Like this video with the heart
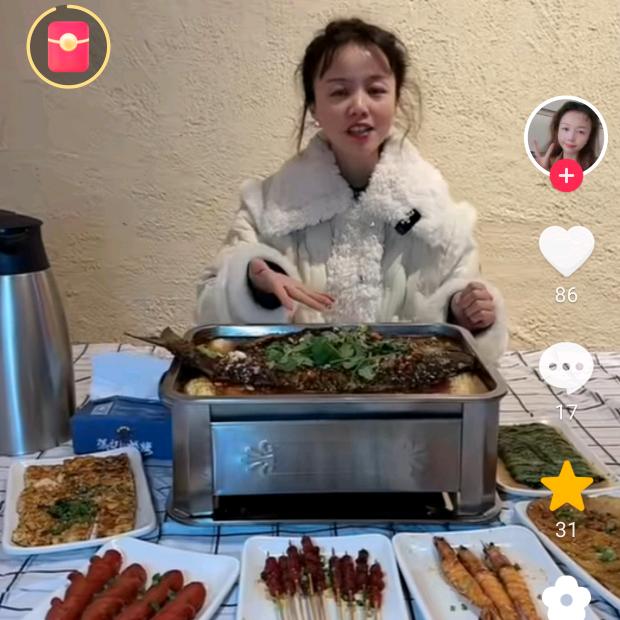 coord(566,250)
